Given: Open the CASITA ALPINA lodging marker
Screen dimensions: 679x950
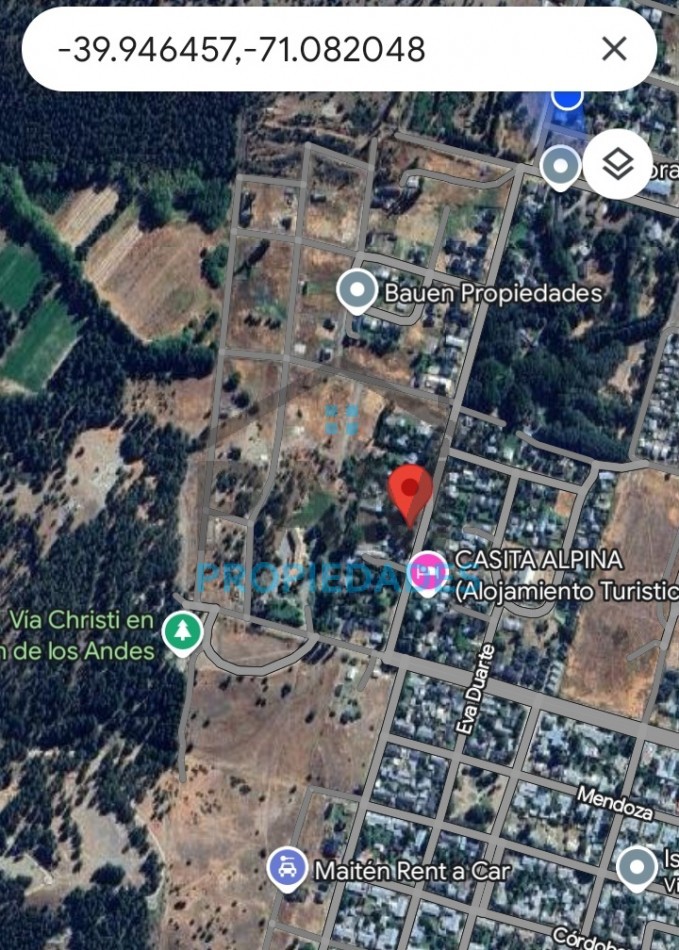Looking at the screenshot, I should pyautogui.click(x=429, y=574).
